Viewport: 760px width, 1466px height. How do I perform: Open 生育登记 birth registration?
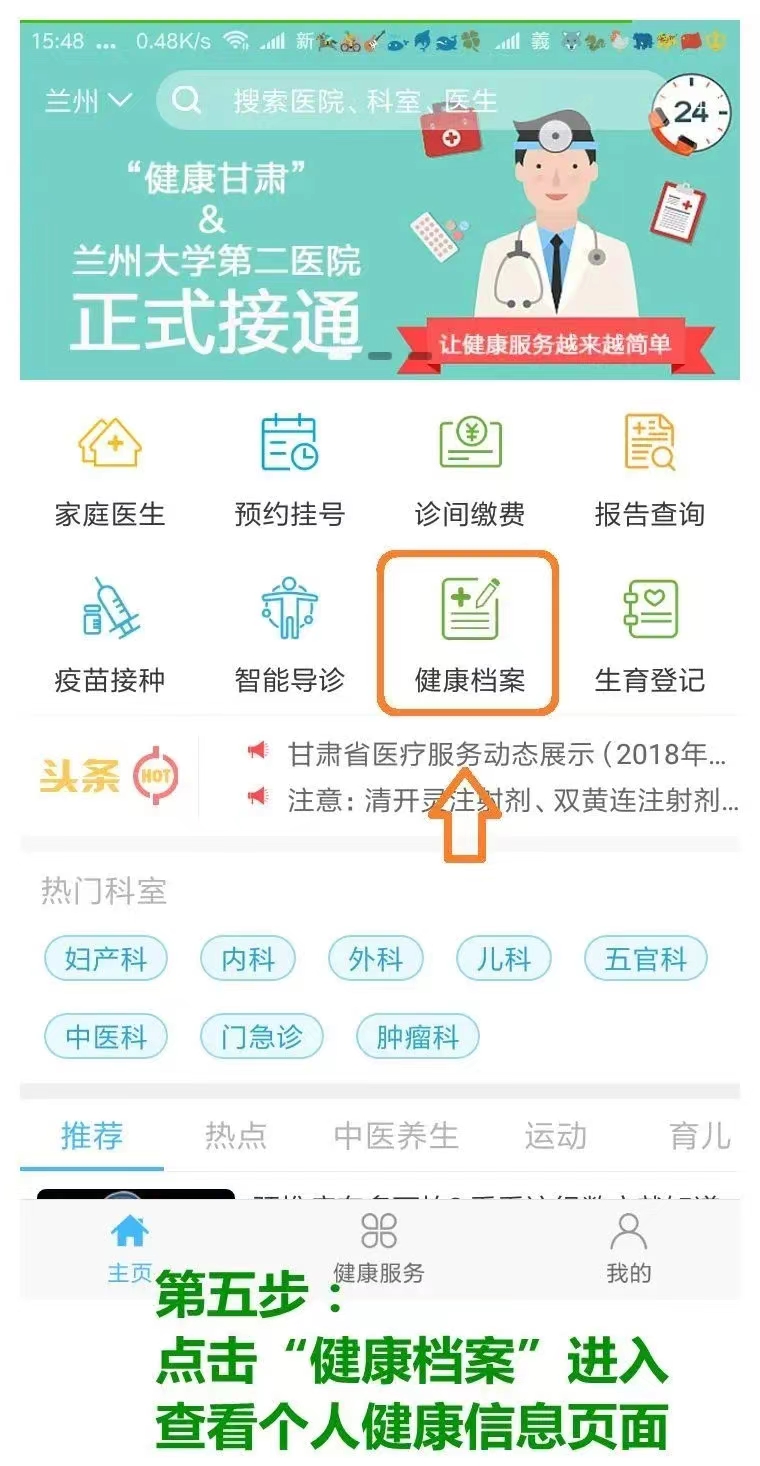click(650, 636)
